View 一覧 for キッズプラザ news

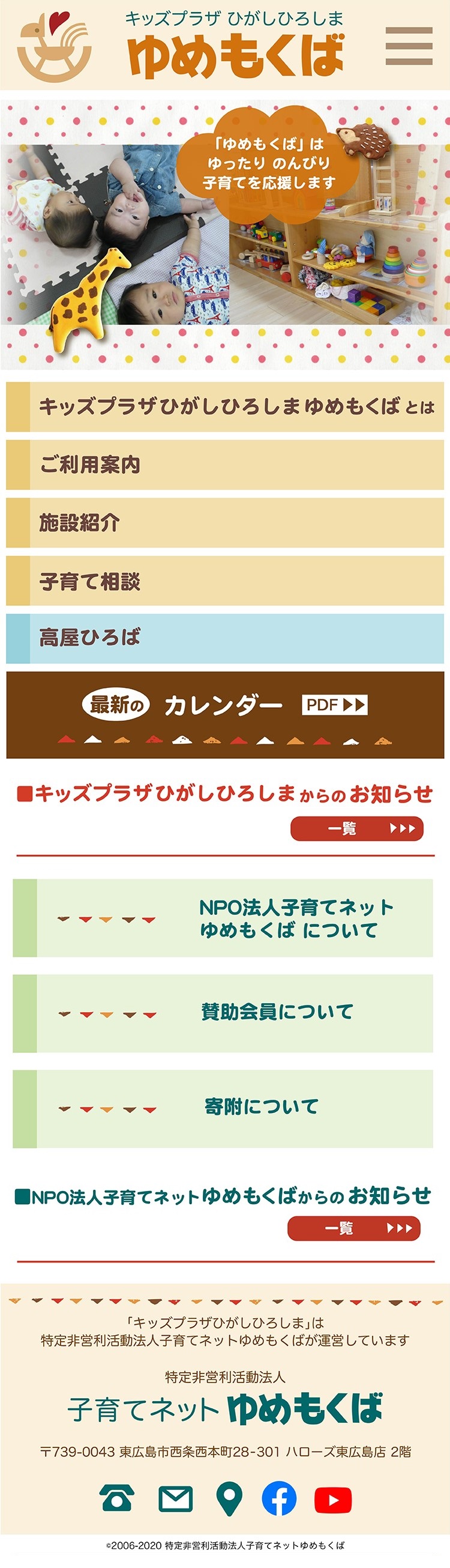coord(356,828)
